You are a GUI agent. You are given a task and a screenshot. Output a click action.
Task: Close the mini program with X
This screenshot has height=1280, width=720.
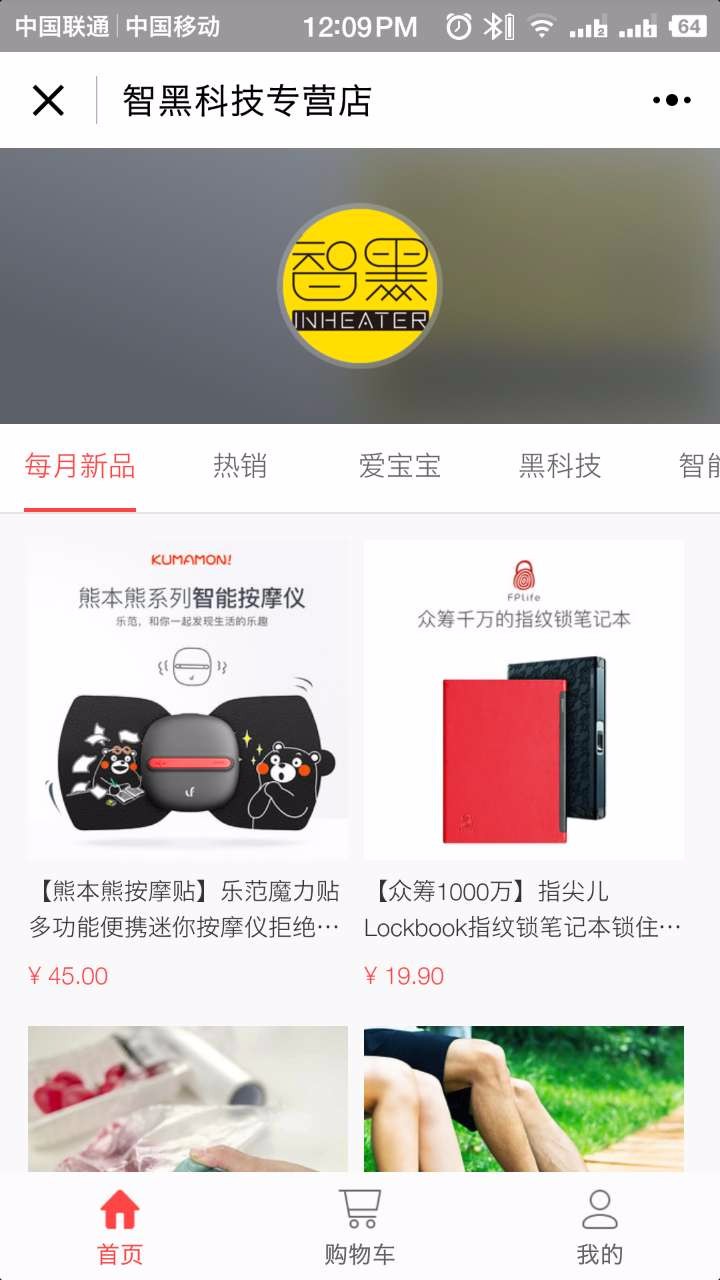[48, 100]
